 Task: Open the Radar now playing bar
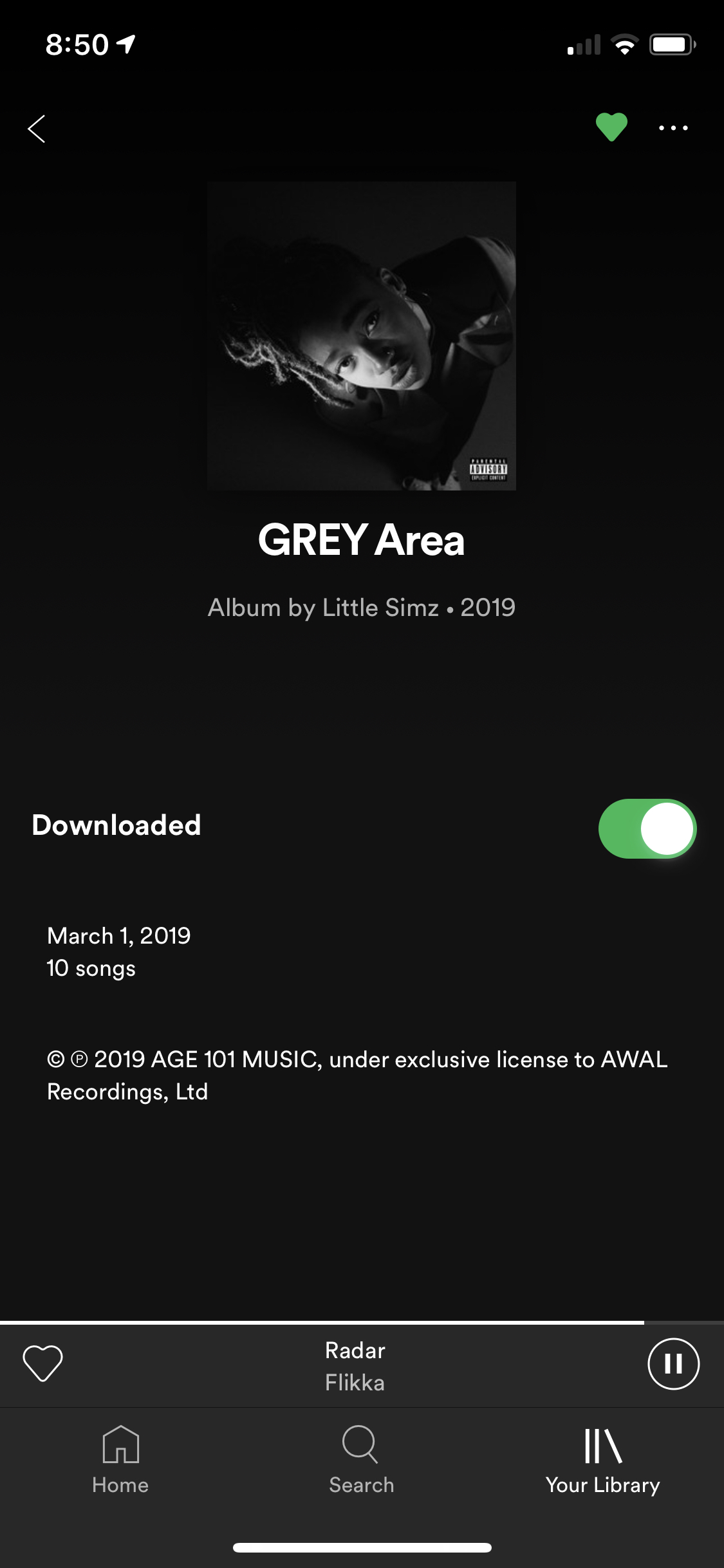tap(355, 1365)
